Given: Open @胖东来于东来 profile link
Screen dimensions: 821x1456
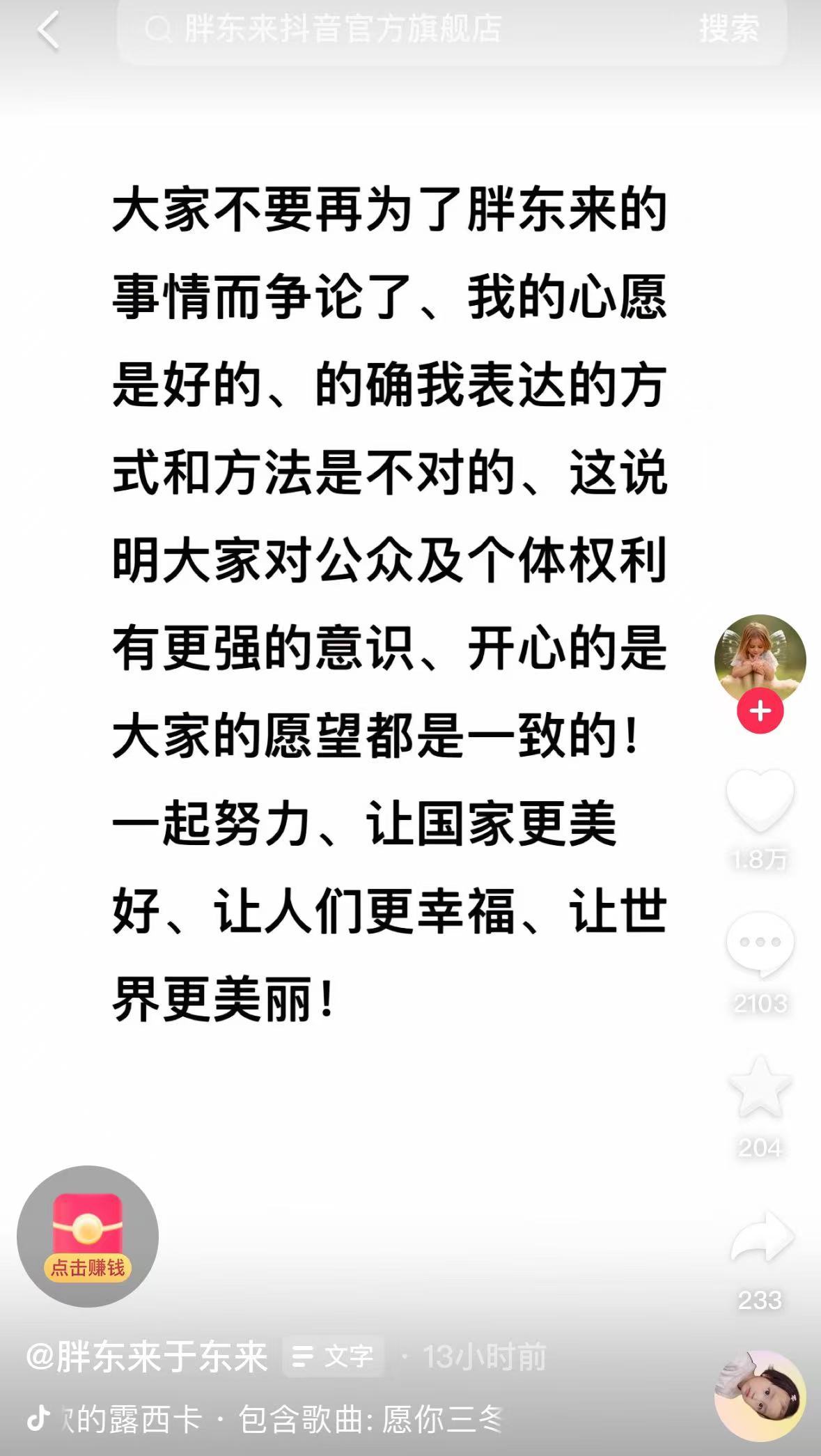Looking at the screenshot, I should coord(147,1357).
